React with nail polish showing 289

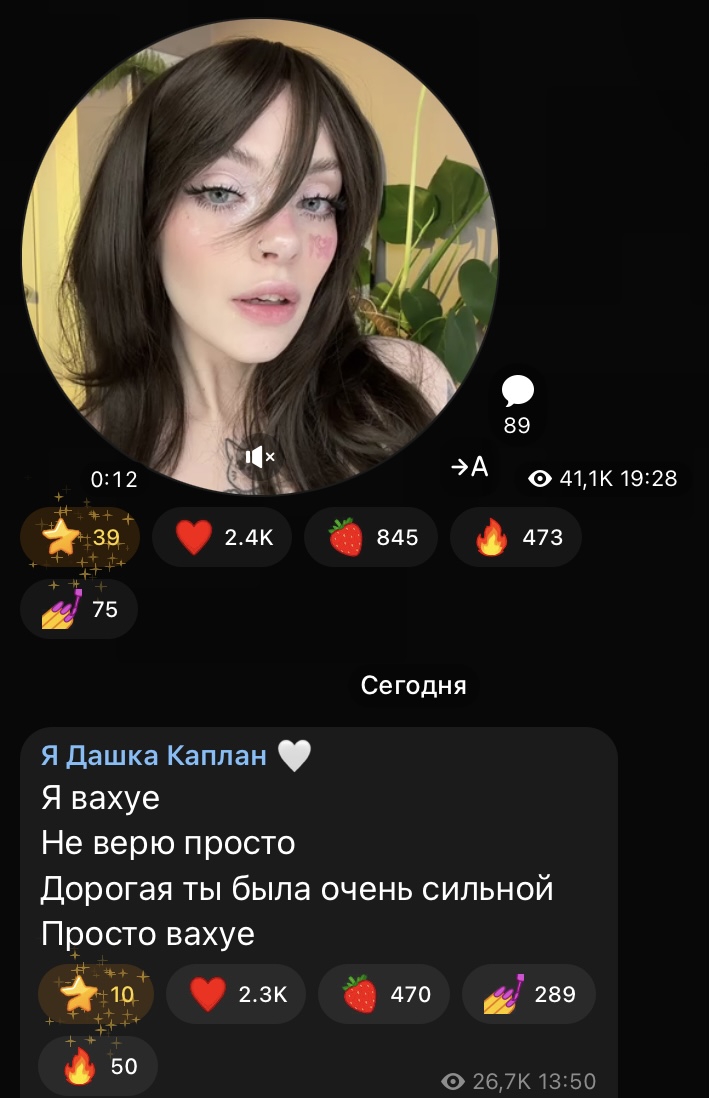(529, 994)
